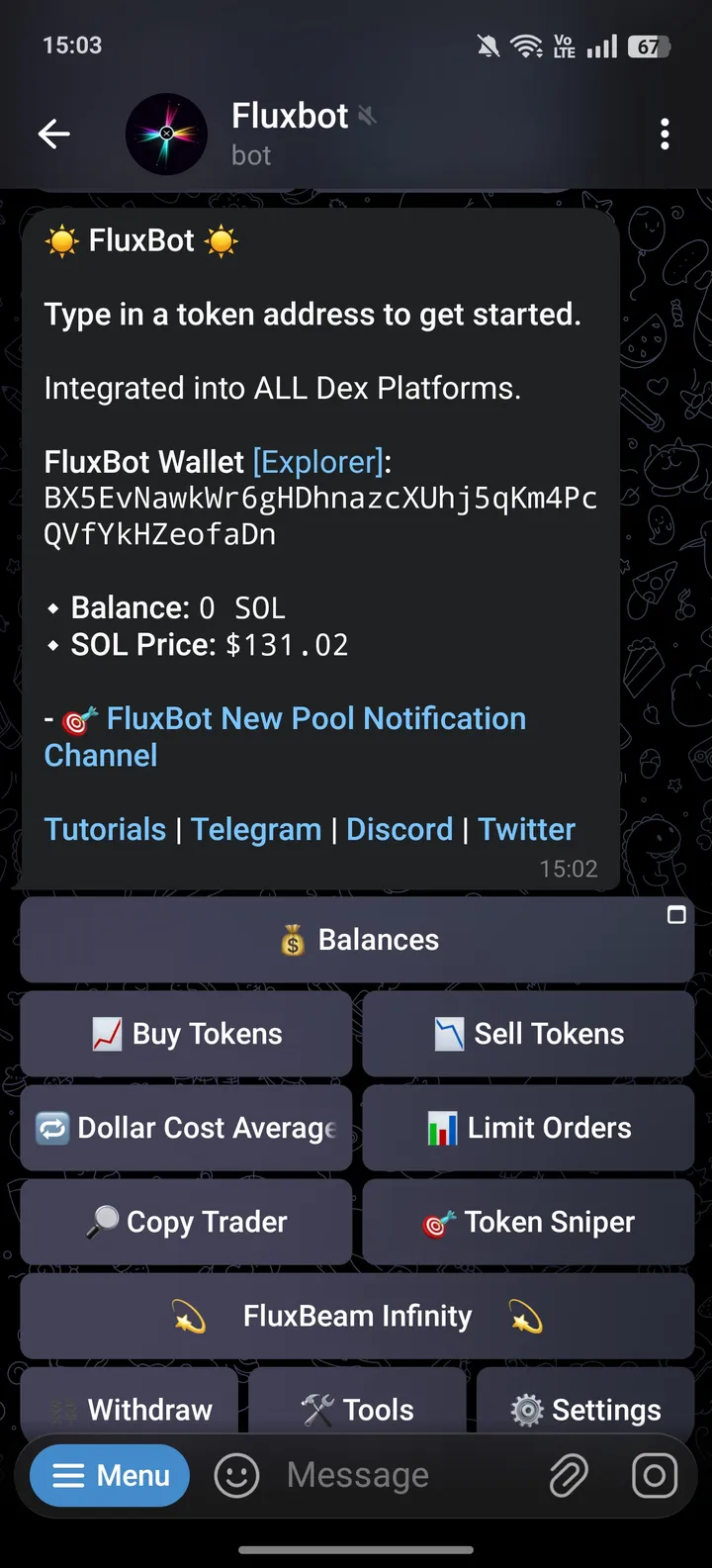Tap Fluxbot's profile avatar
Image resolution: width=712 pixels, height=1568 pixels.
click(166, 134)
